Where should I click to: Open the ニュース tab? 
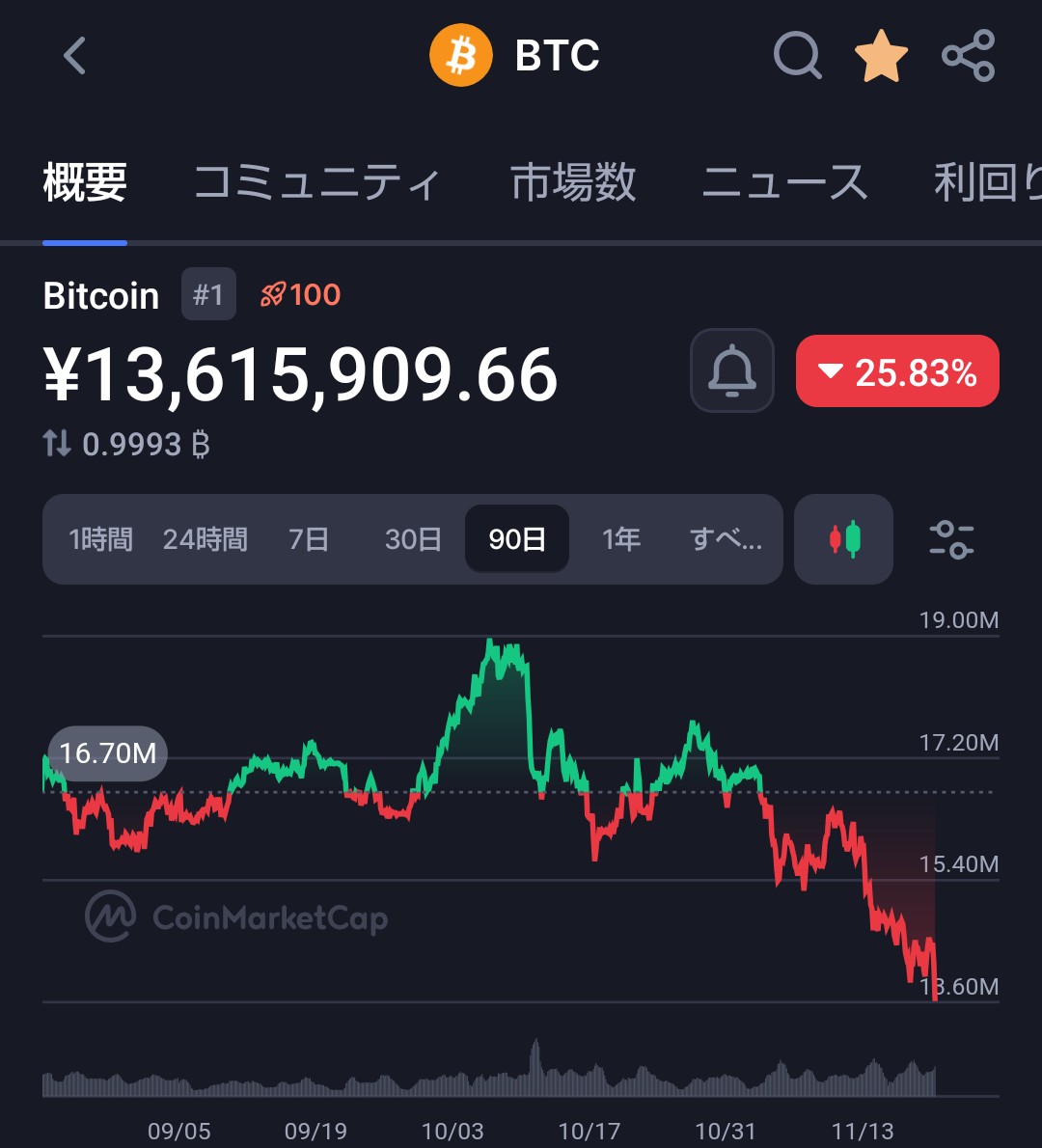click(x=784, y=182)
